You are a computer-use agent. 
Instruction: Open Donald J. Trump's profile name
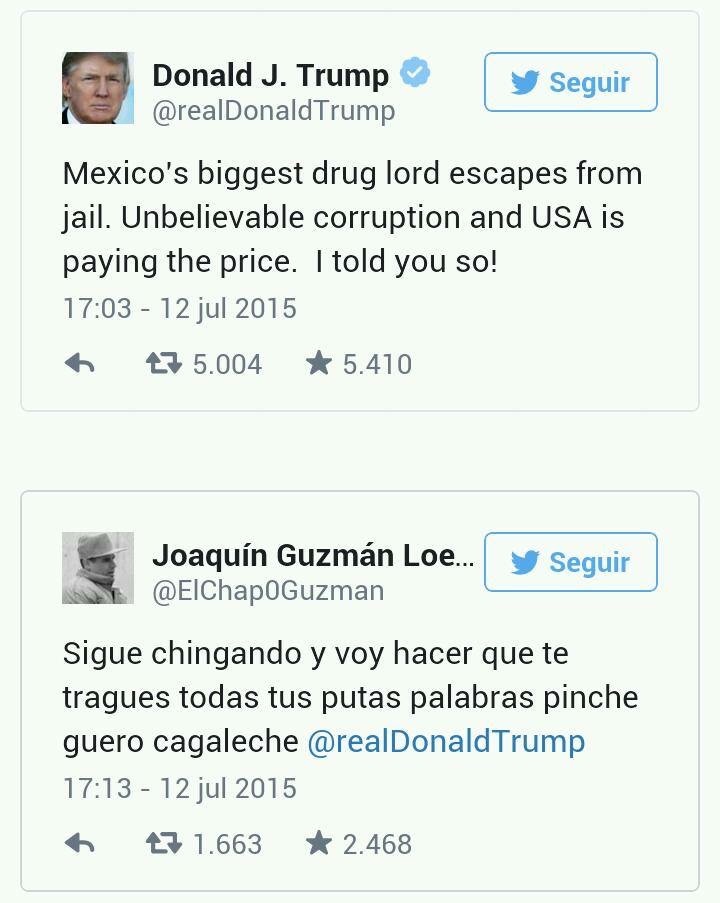tap(270, 75)
